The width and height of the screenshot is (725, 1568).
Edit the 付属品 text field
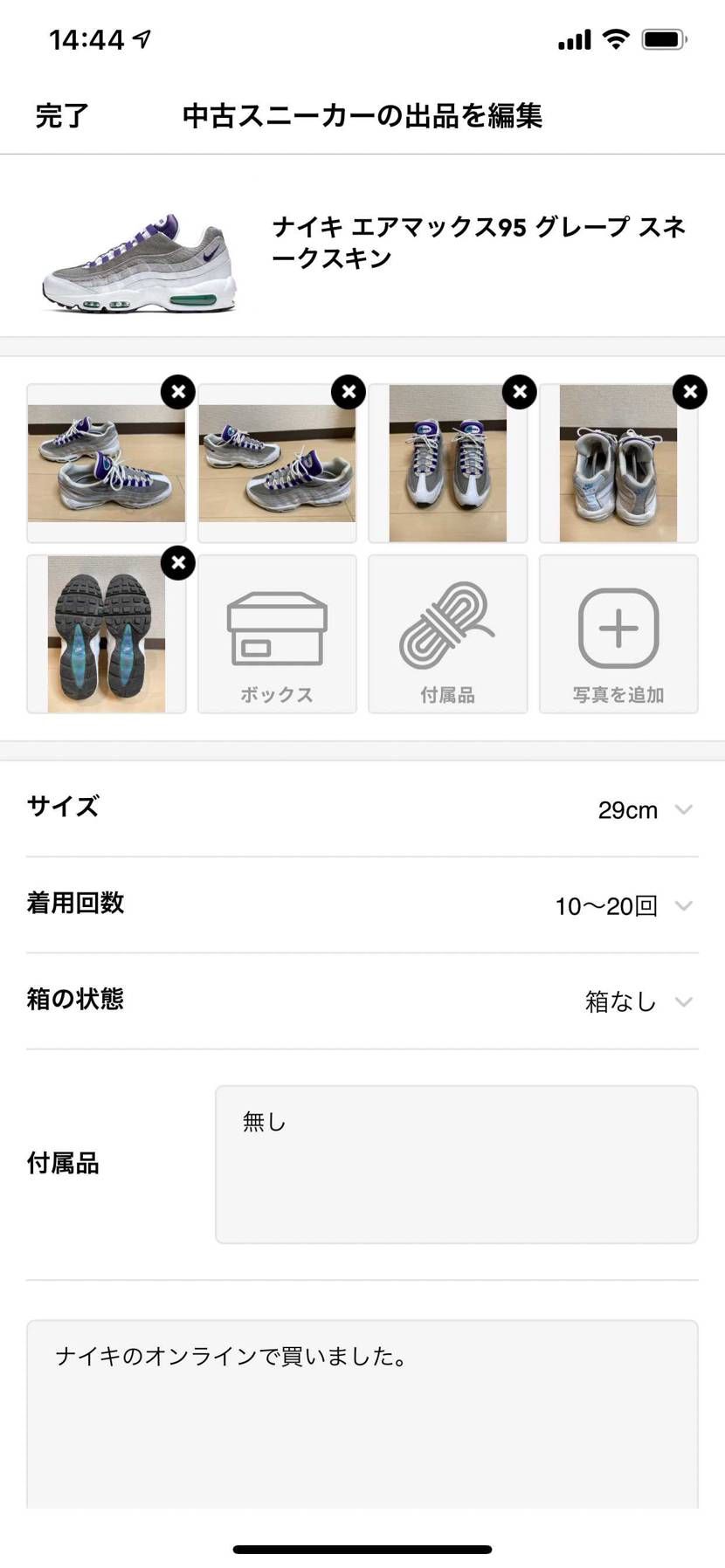pos(457,1165)
